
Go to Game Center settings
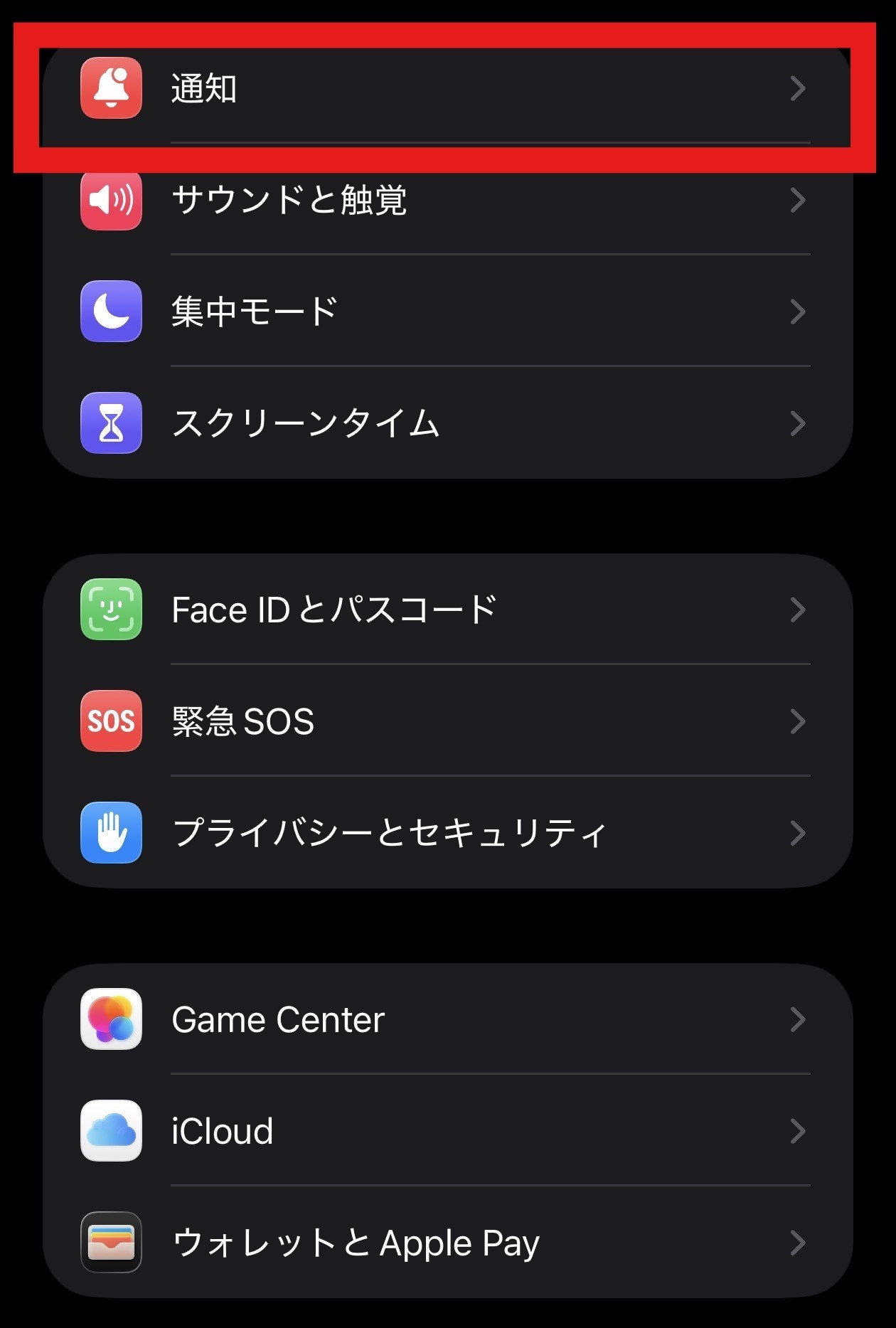pyautogui.click(x=447, y=1019)
